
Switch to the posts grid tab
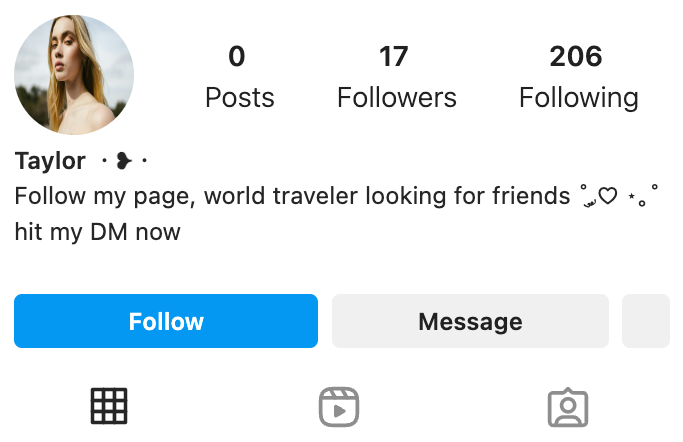pos(109,406)
